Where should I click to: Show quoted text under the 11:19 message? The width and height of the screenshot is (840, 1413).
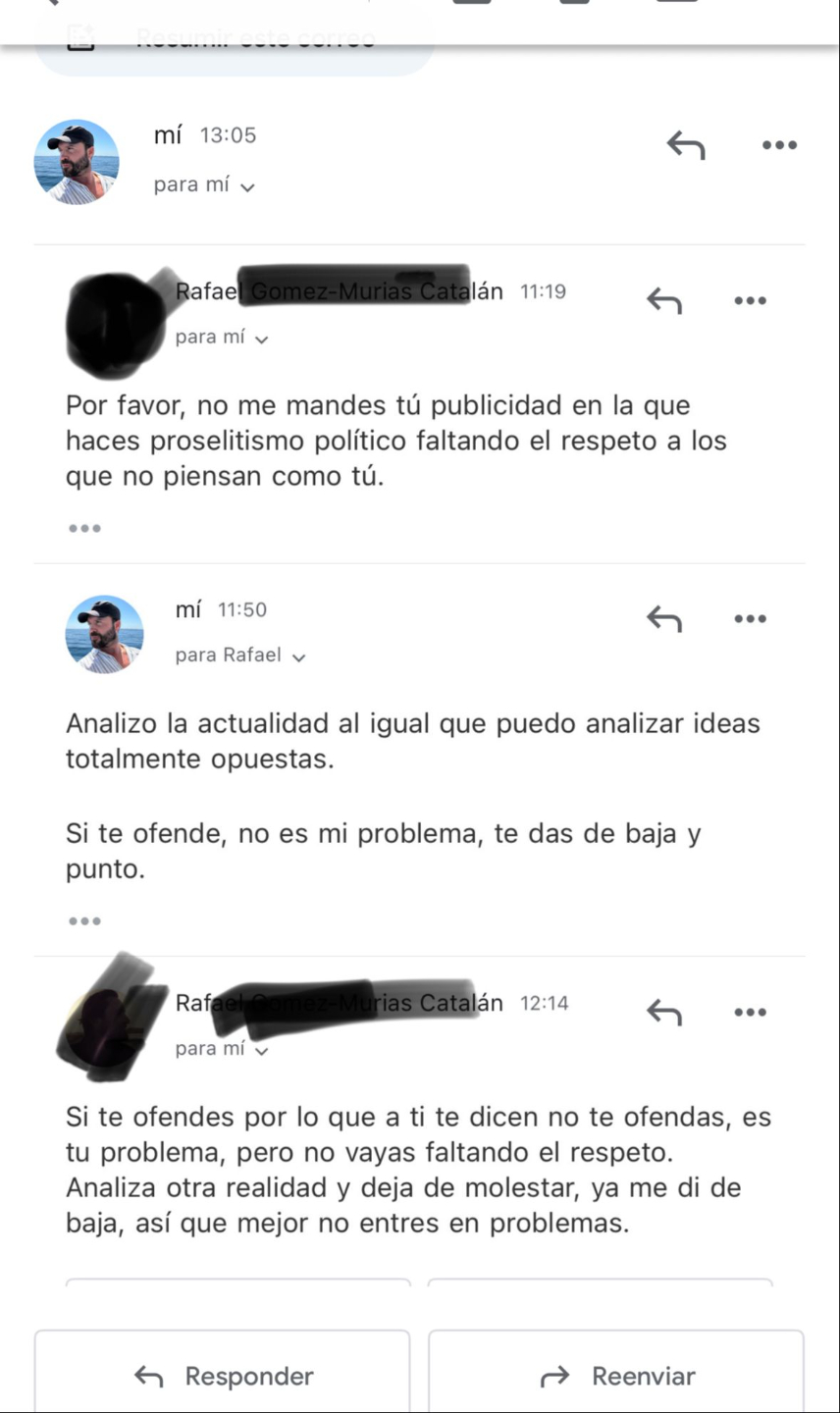tap(84, 528)
